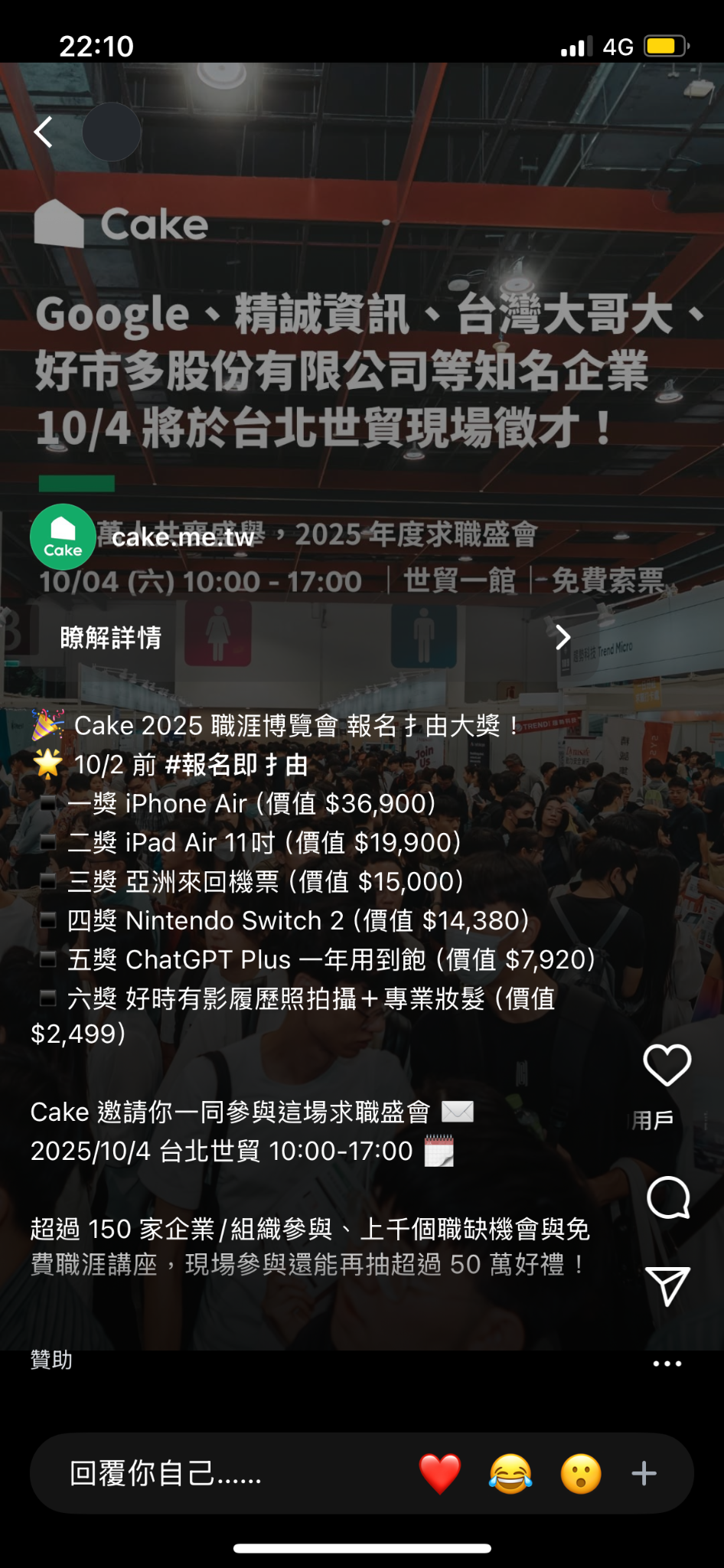
Task: Send the surprised face emoji reaction
Action: coord(581,1473)
